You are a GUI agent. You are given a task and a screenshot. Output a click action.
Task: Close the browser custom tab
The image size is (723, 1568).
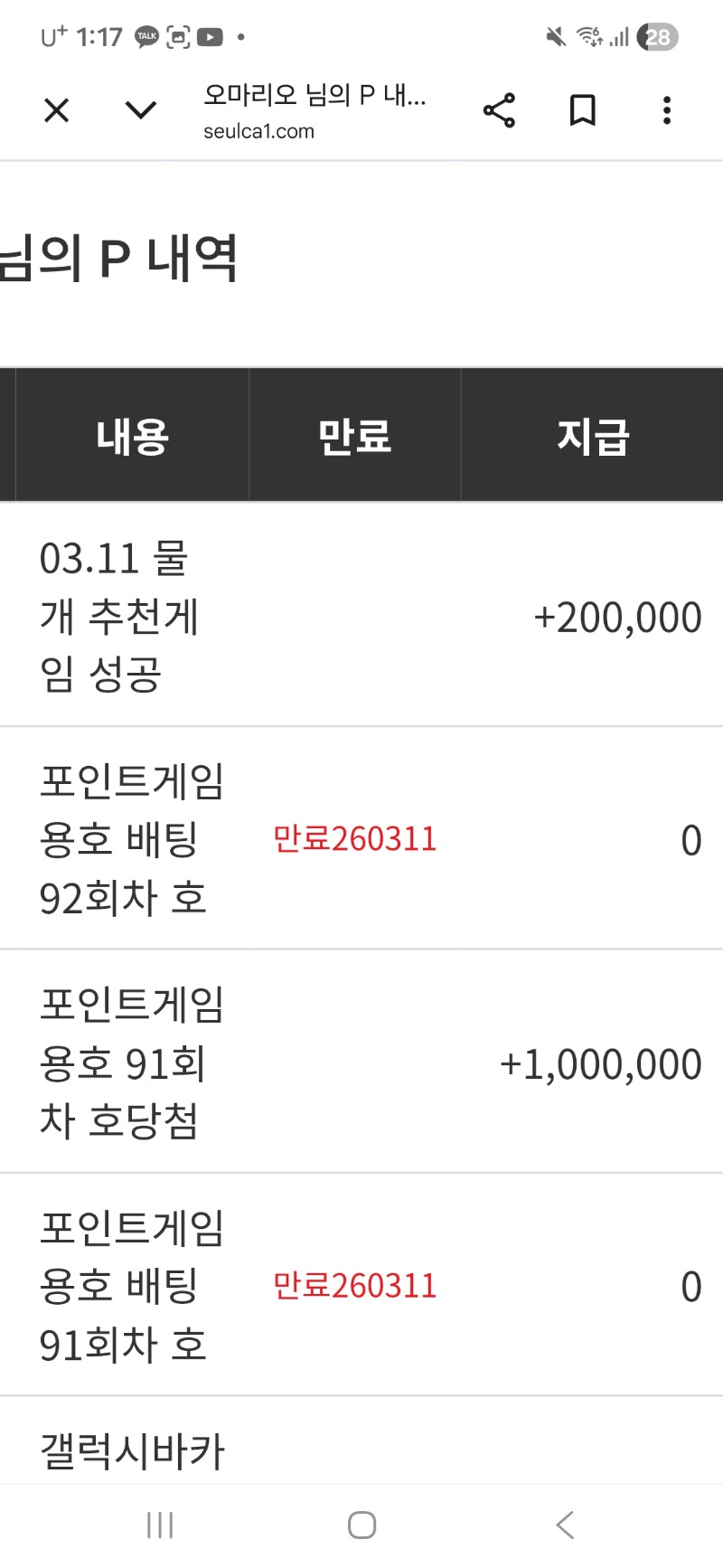point(57,110)
